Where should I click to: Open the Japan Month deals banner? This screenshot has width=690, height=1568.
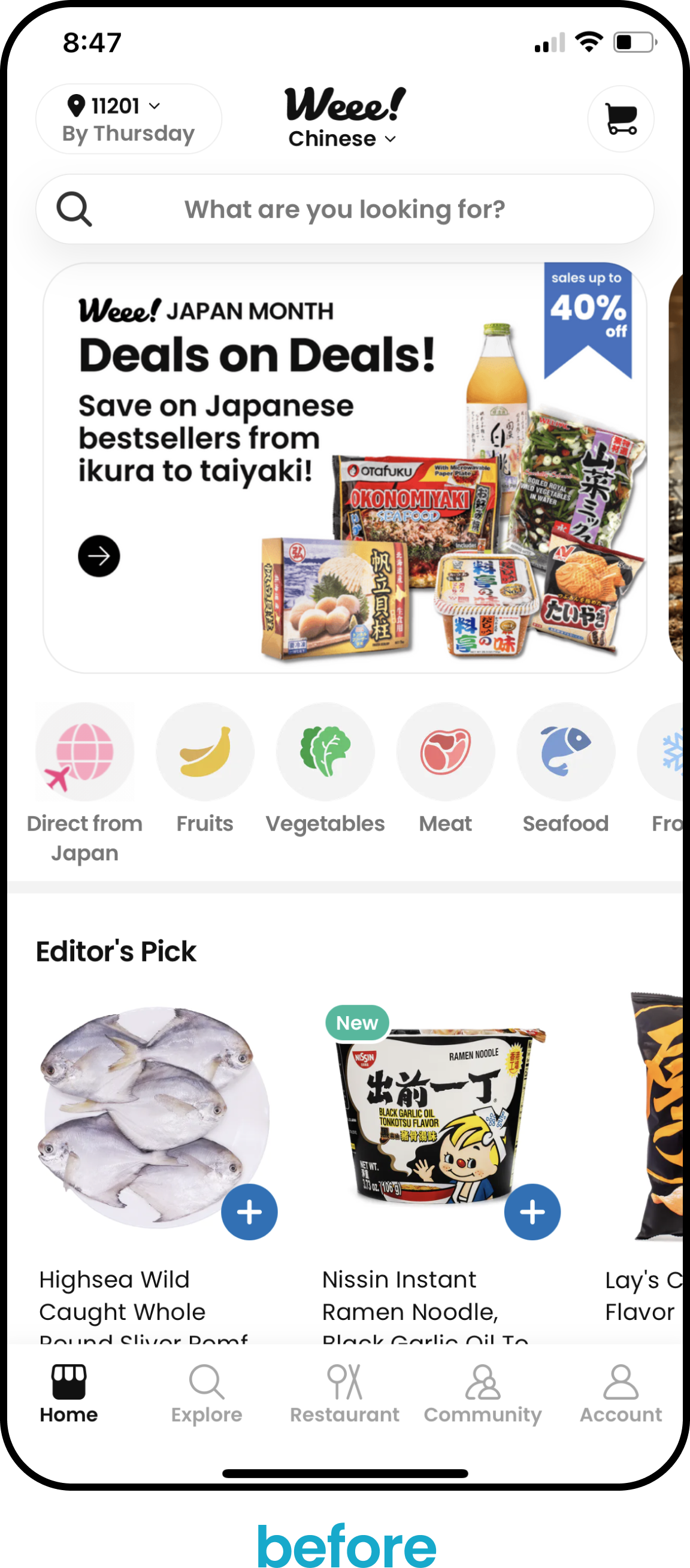pos(345,468)
